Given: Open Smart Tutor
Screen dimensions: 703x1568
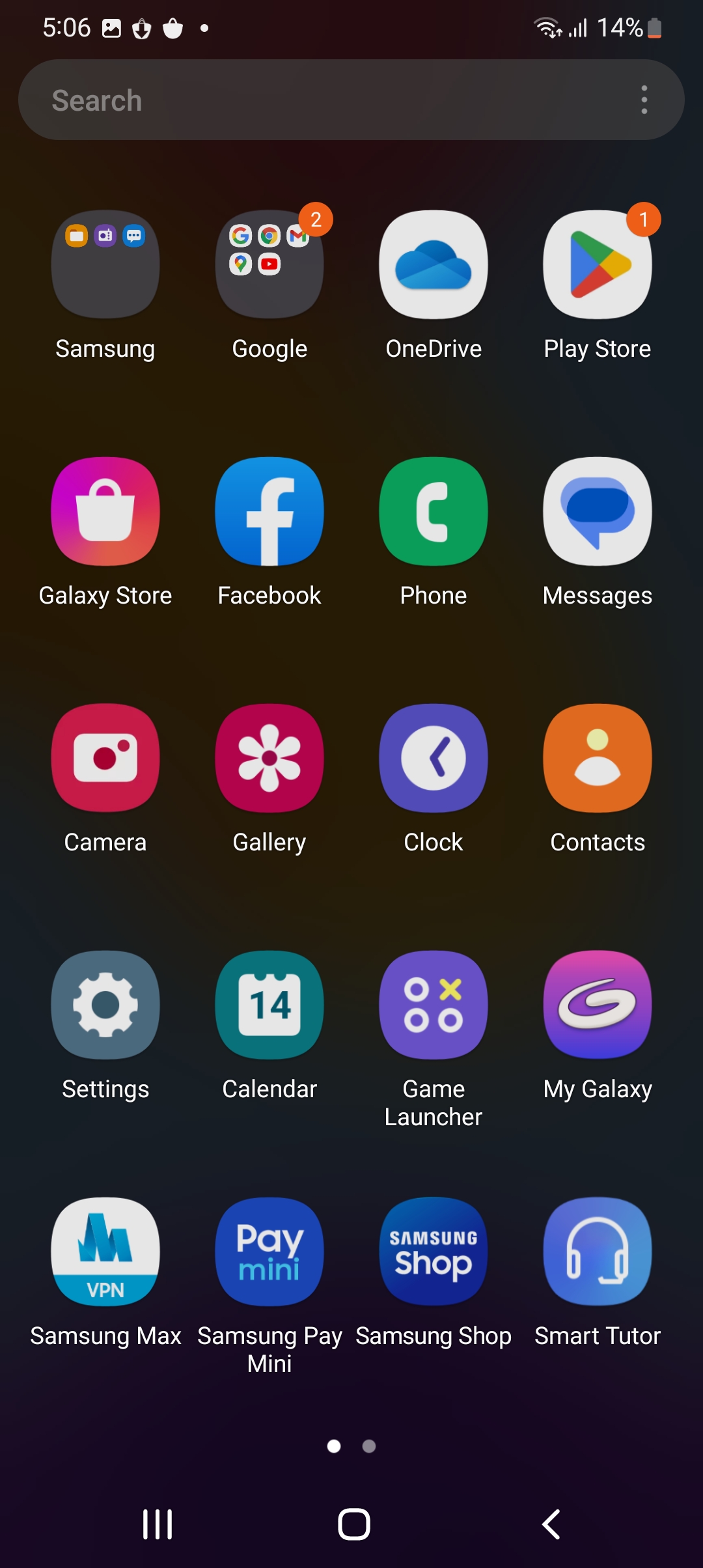Looking at the screenshot, I should [598, 1252].
